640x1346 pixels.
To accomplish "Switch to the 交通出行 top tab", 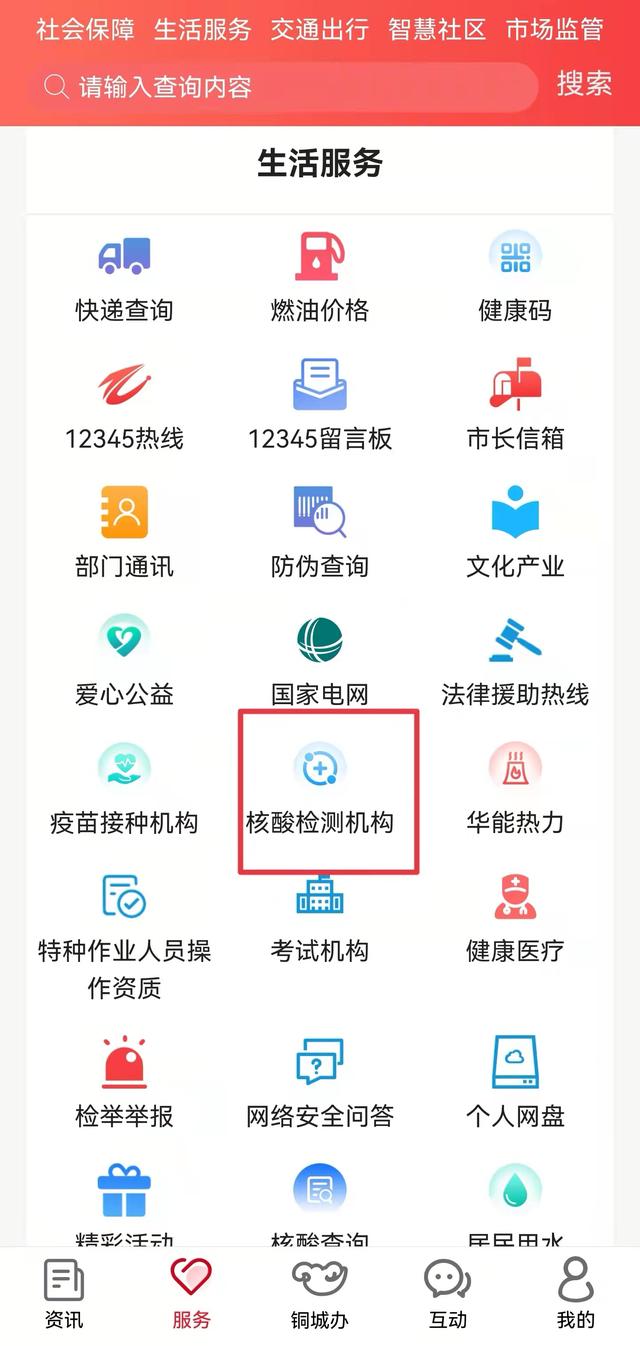I will tap(319, 30).
